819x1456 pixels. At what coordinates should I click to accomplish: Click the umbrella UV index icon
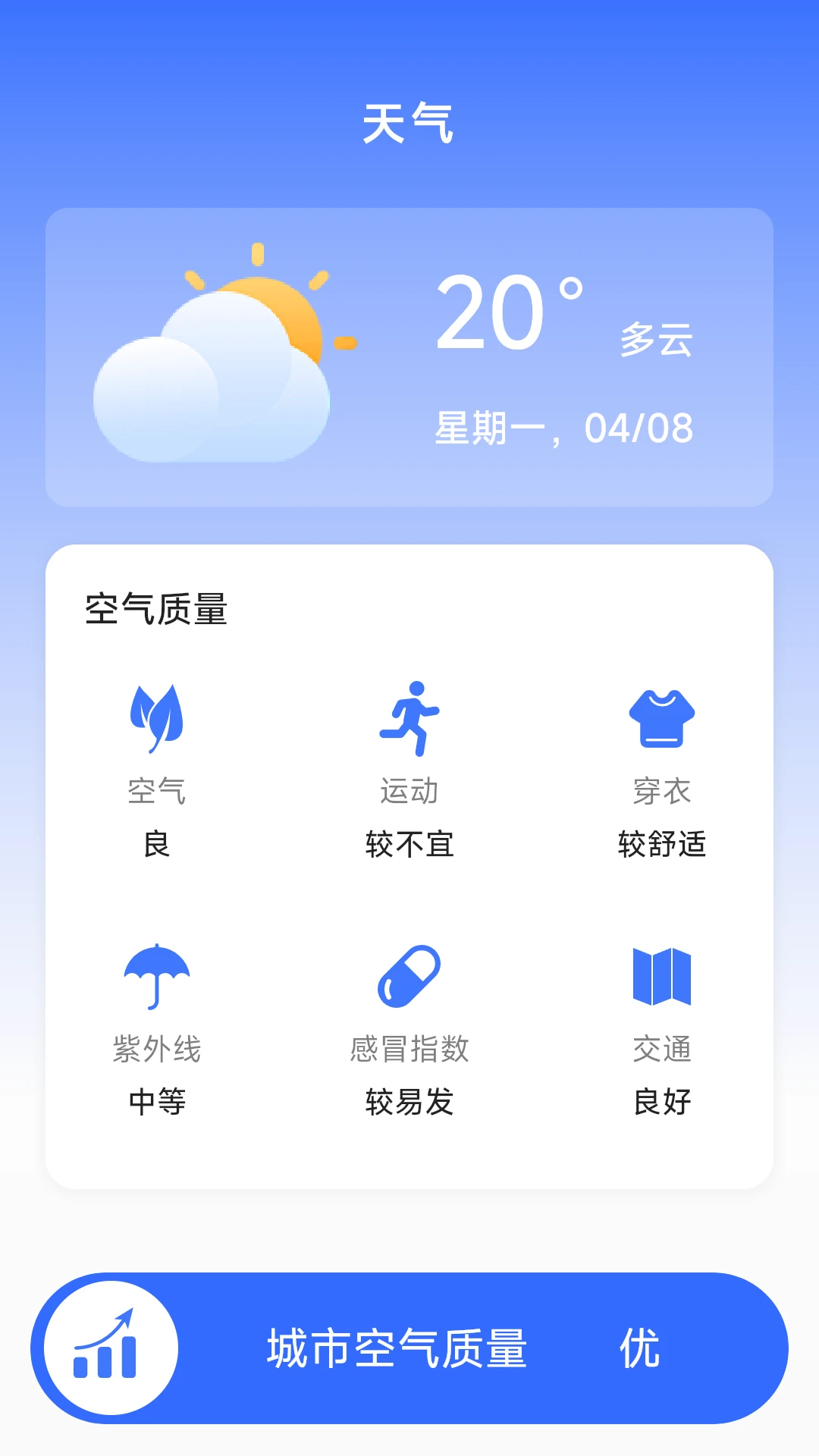(x=157, y=978)
